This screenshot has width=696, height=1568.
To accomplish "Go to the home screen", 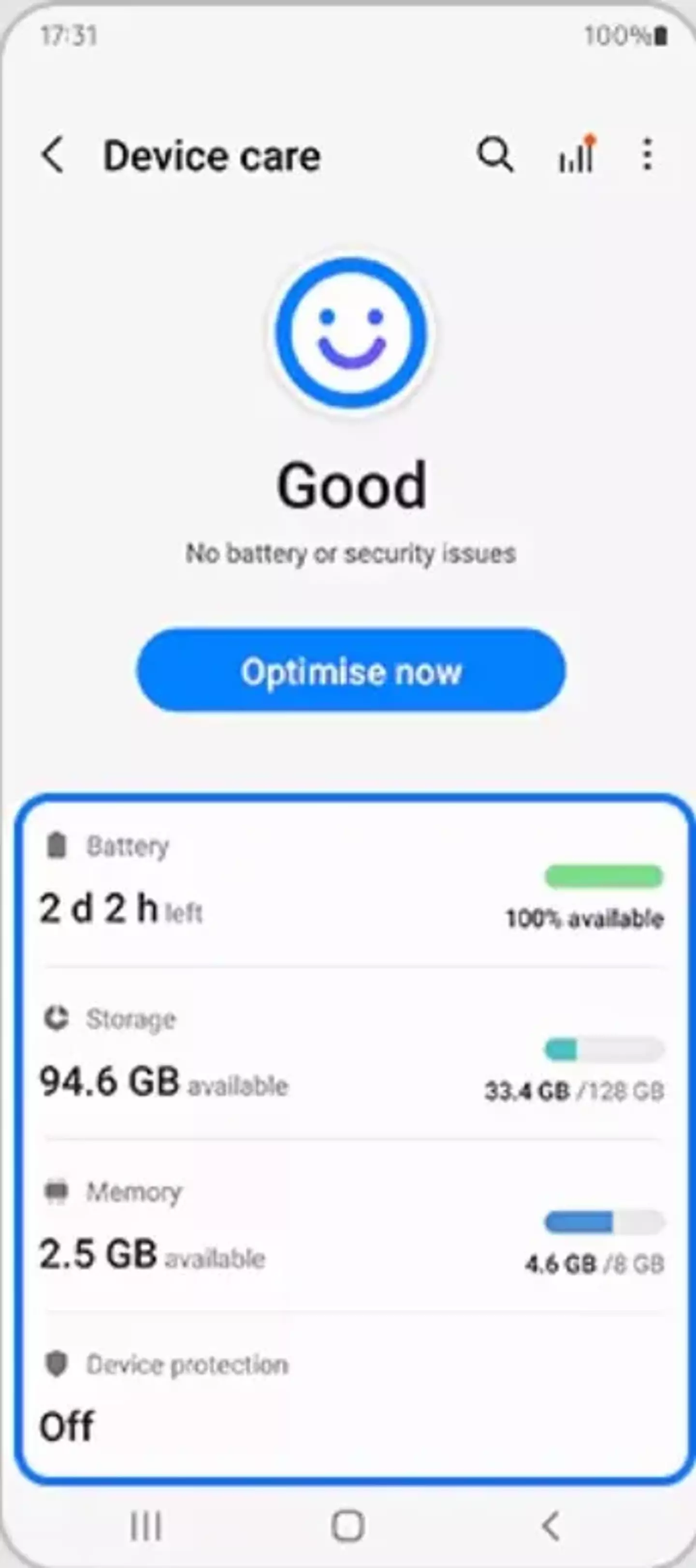I will 348,1526.
